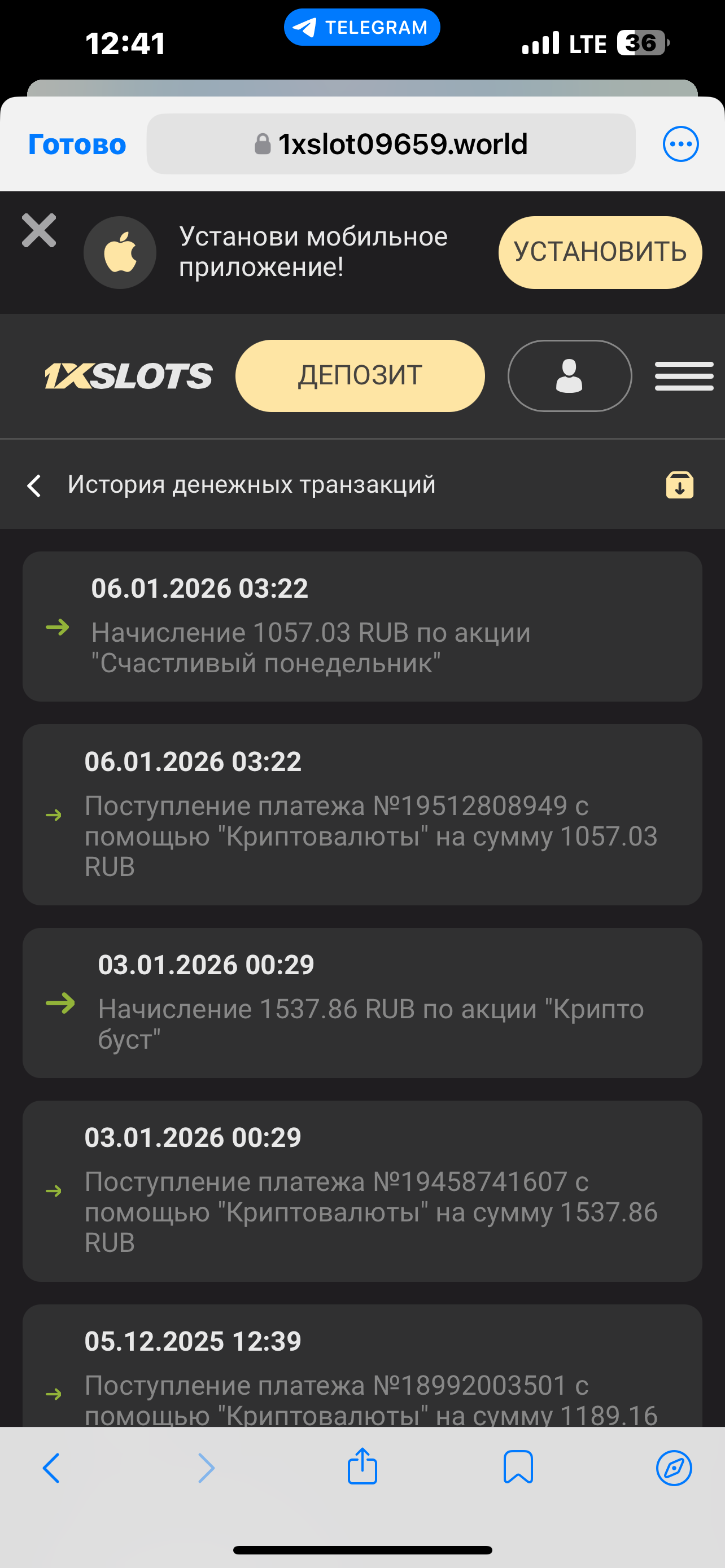The height and width of the screenshot is (1568, 725).
Task: Open the bookmarks icon
Action: 518,1468
